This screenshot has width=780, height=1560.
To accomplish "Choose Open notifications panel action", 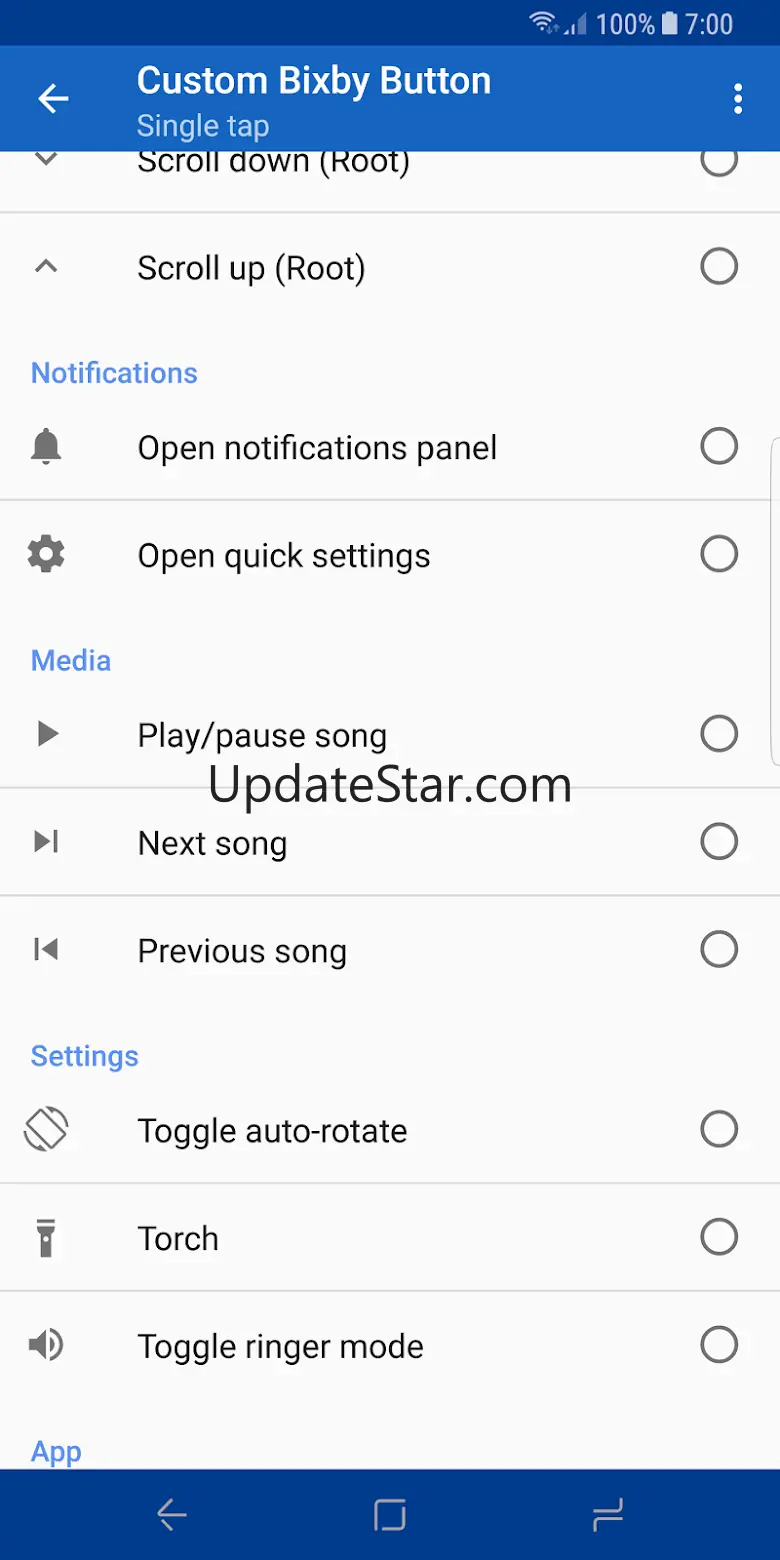I will (718, 446).
